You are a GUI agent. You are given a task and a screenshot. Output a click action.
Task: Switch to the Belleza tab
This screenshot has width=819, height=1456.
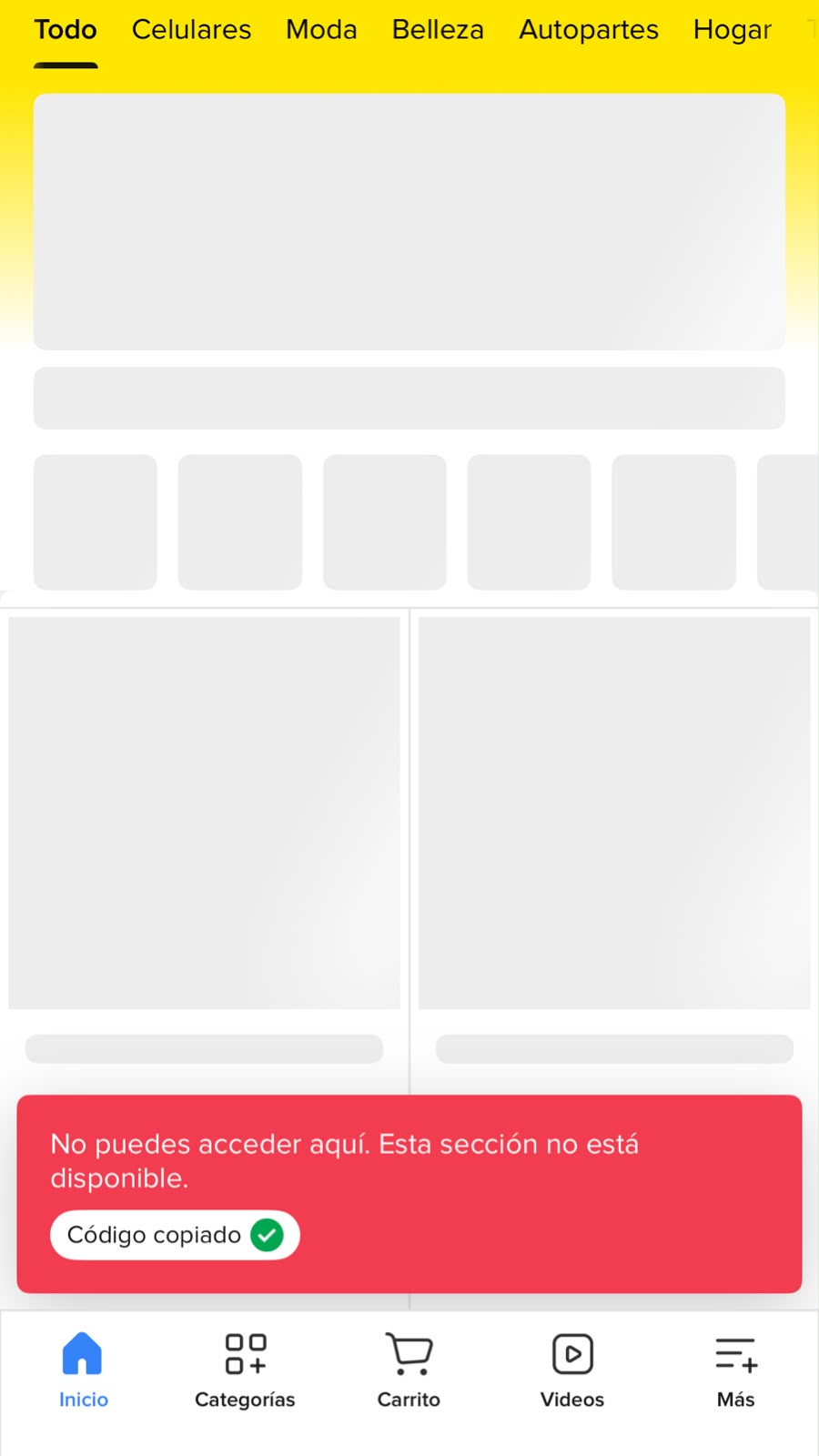click(438, 30)
